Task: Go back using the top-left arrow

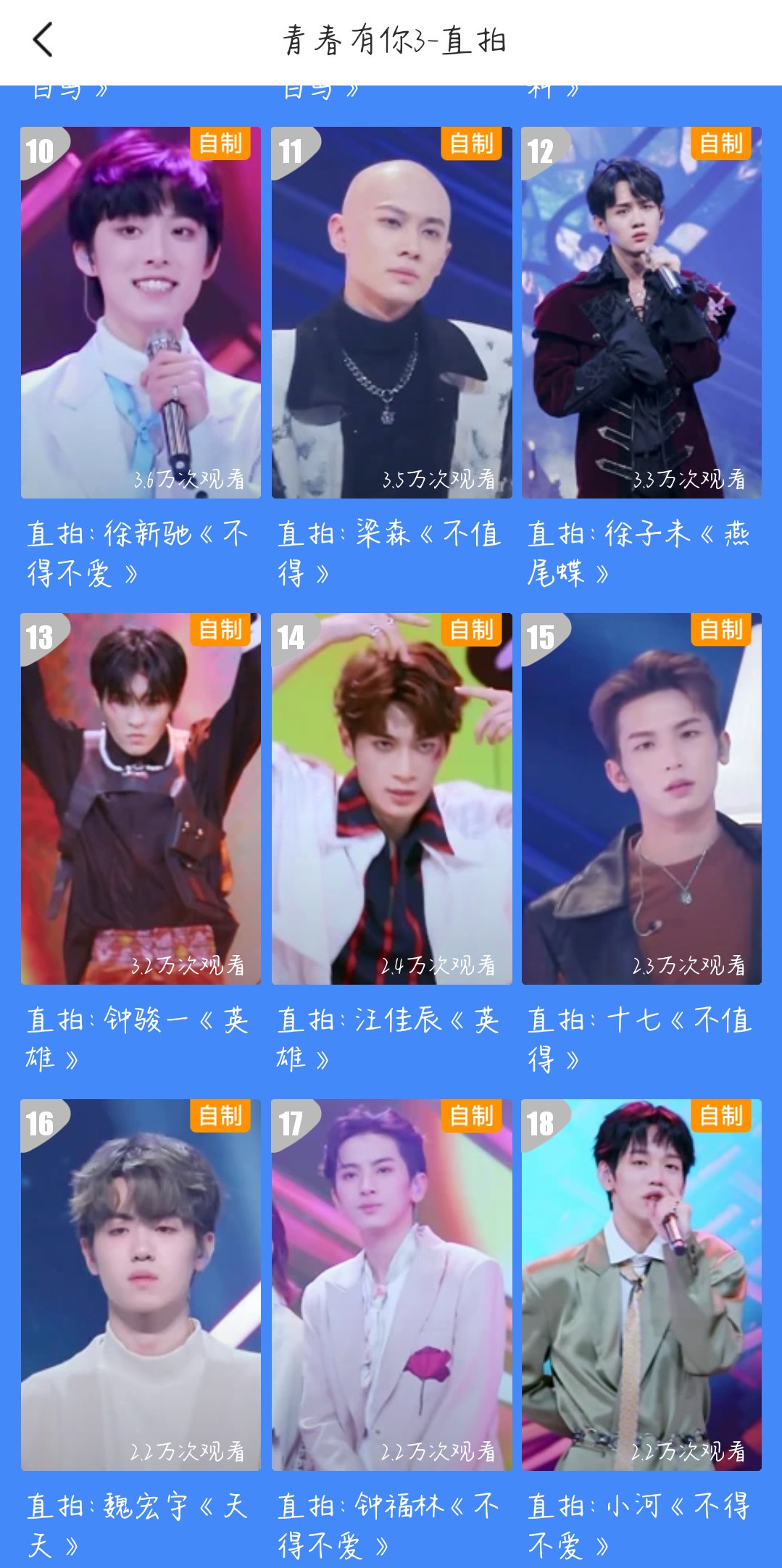Action: pyautogui.click(x=43, y=40)
